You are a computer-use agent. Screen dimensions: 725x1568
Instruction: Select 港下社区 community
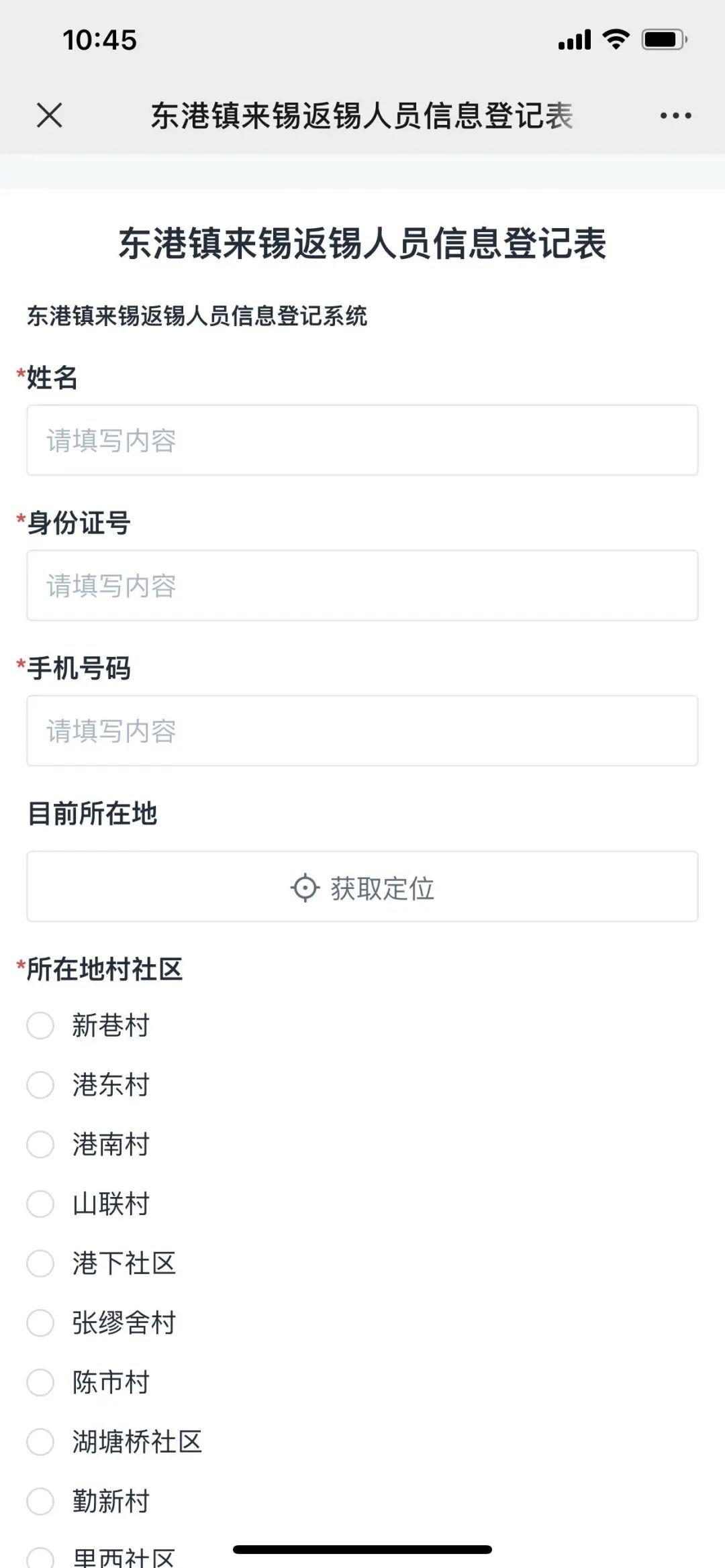(x=40, y=1263)
